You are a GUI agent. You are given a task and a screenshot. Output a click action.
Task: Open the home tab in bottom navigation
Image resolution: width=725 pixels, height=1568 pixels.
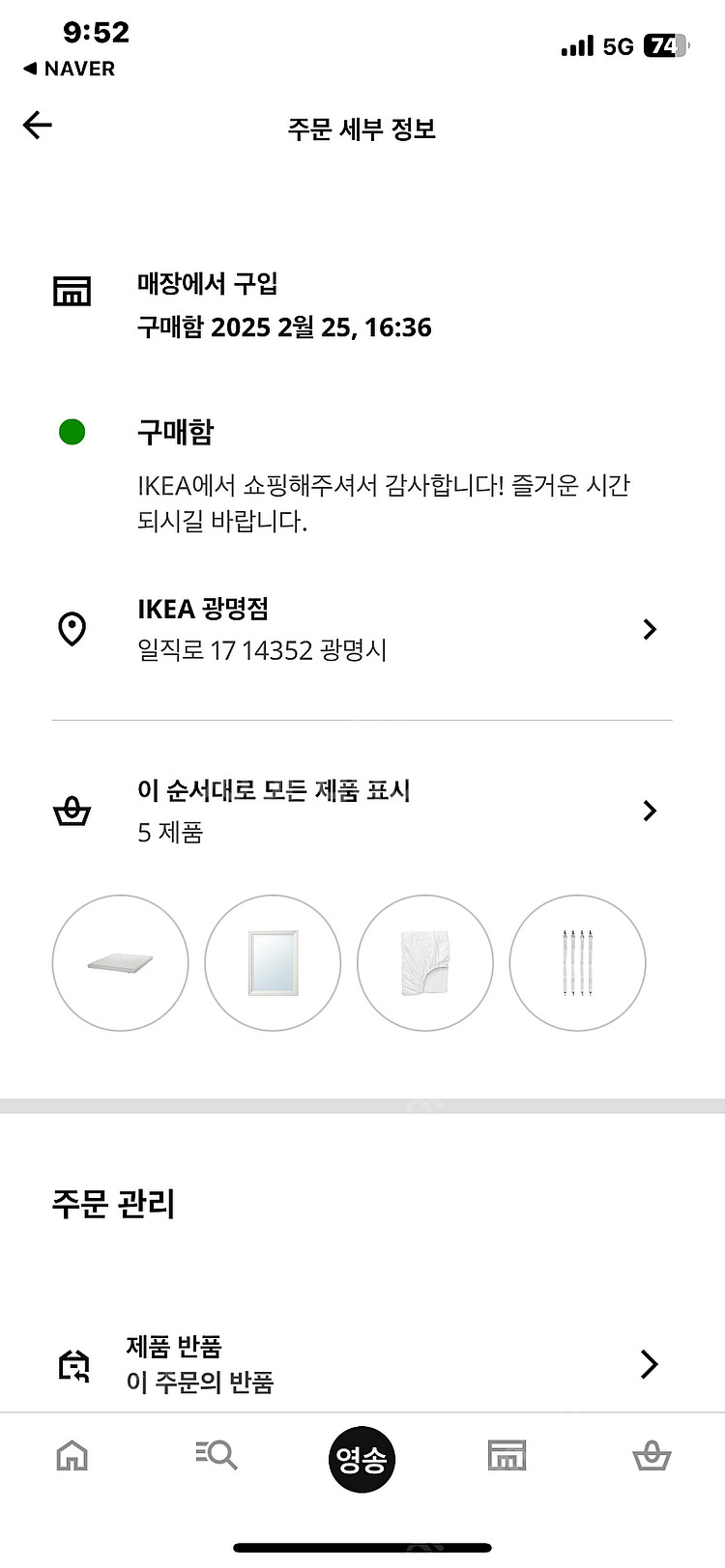point(72,1455)
